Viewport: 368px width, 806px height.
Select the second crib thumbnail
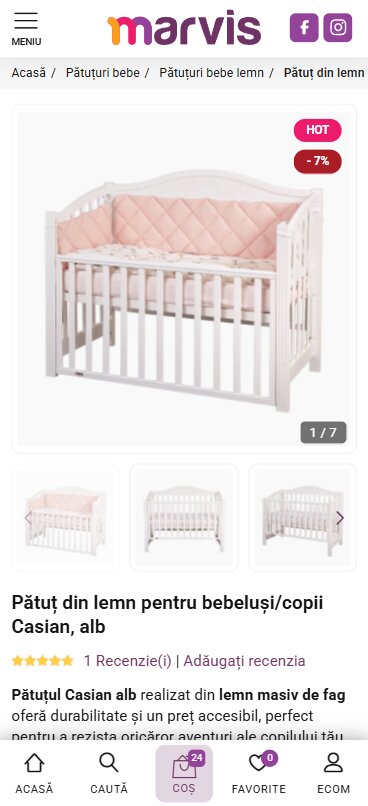click(184, 518)
